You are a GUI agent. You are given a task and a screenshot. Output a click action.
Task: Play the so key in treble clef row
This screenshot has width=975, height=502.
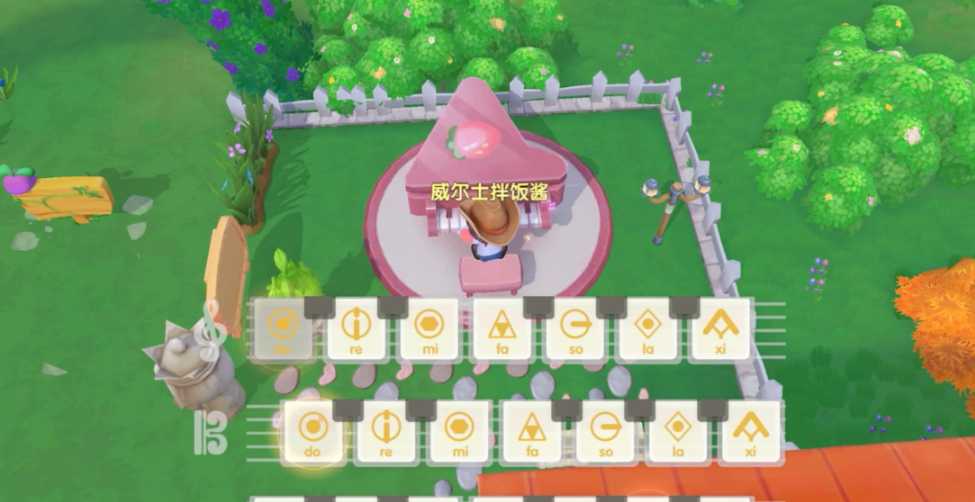pyautogui.click(x=575, y=334)
